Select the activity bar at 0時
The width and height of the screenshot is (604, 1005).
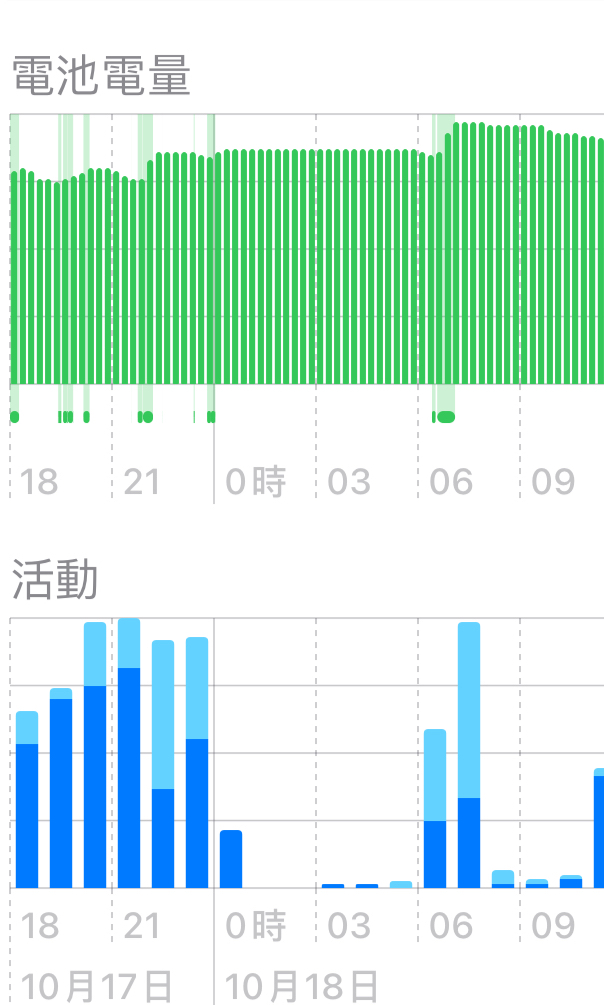pos(231,860)
